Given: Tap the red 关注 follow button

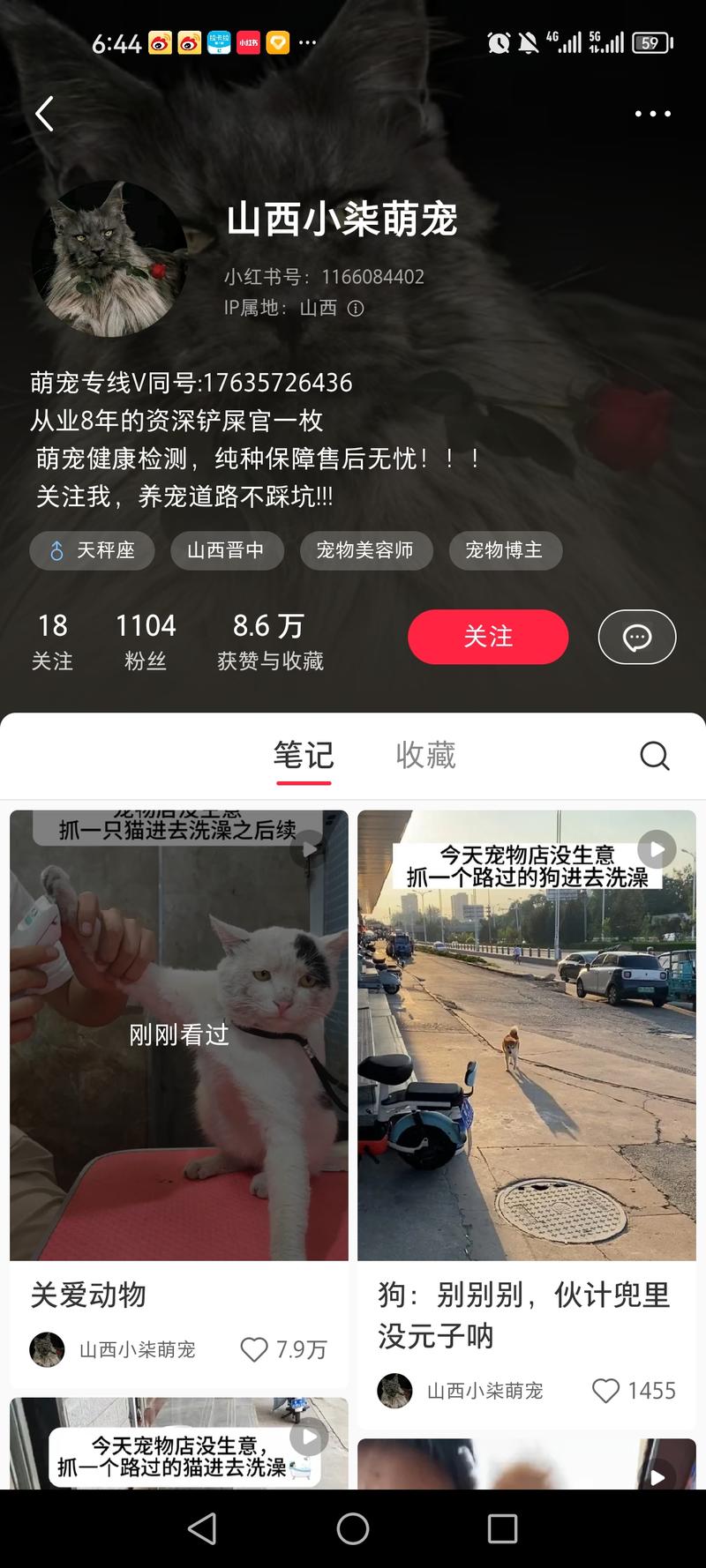Looking at the screenshot, I should [488, 637].
